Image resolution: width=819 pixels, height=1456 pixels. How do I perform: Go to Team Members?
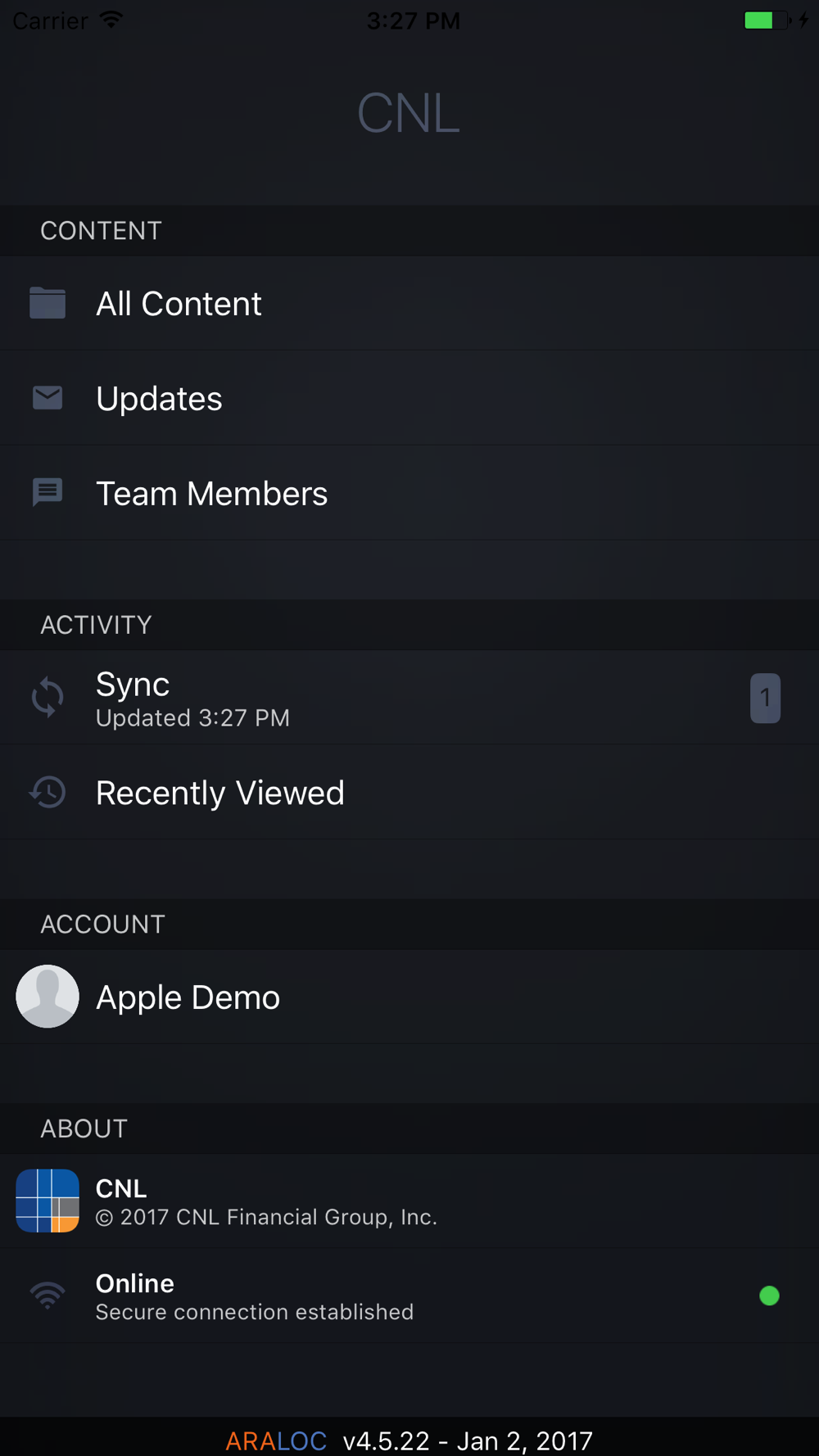click(409, 493)
